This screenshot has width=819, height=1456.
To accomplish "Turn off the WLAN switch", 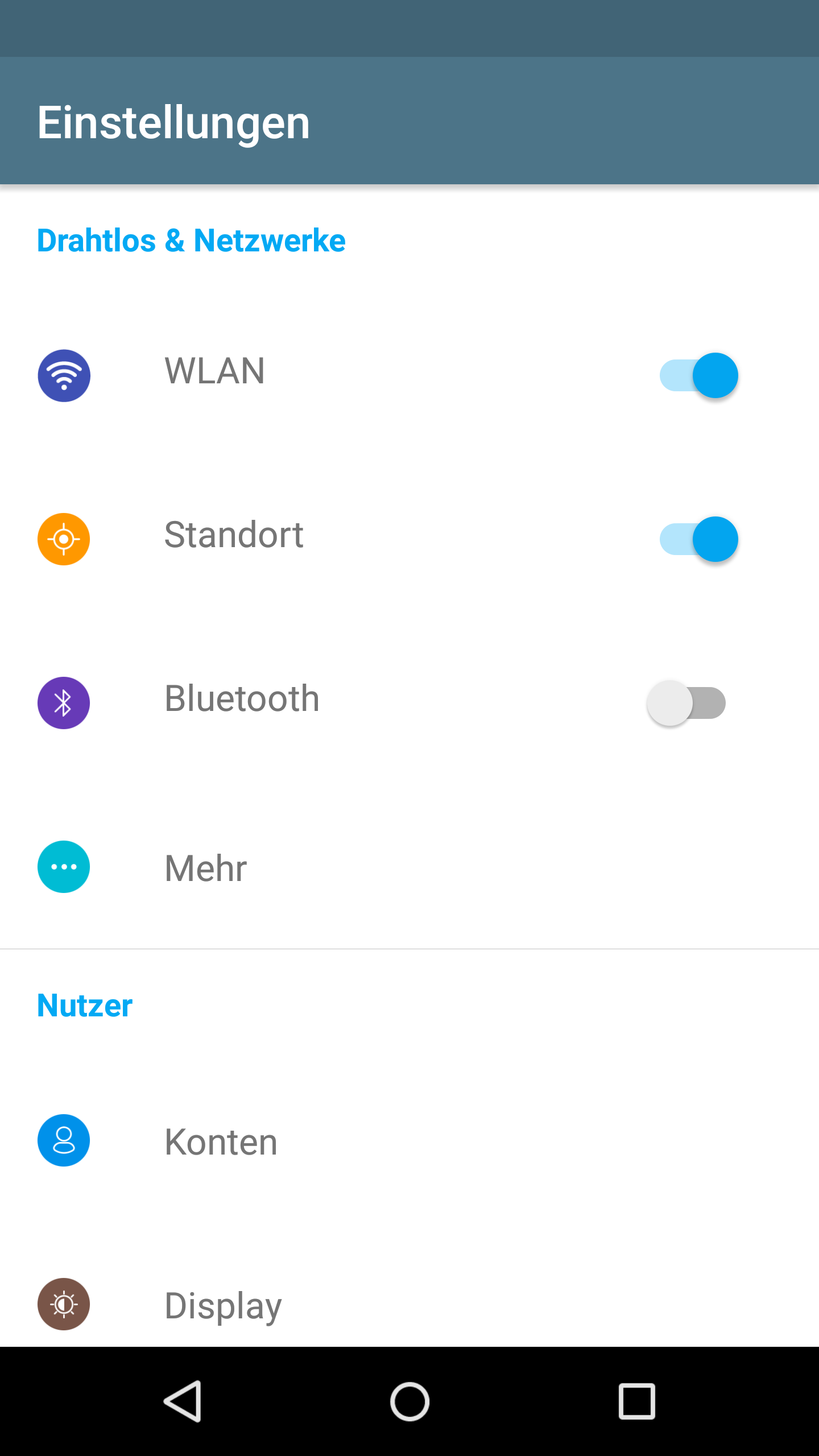I will (698, 375).
